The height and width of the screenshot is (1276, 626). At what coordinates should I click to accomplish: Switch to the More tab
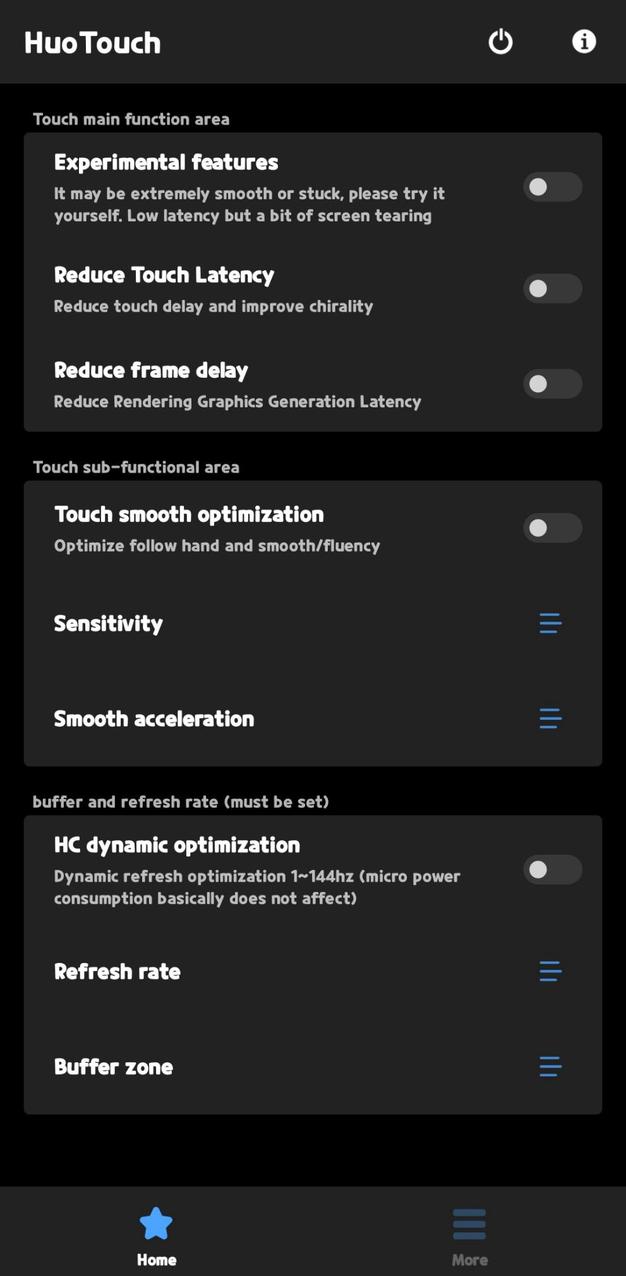[x=469, y=1235]
